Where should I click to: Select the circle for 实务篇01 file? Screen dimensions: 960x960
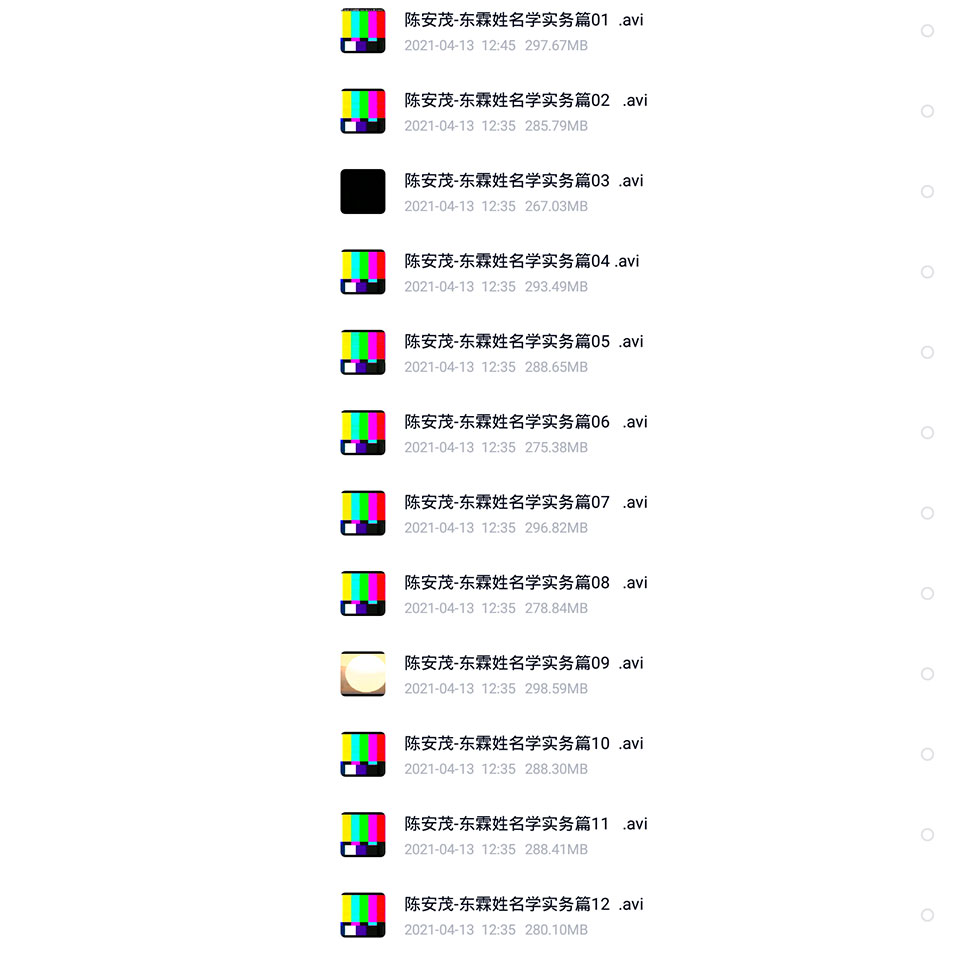coord(927,31)
